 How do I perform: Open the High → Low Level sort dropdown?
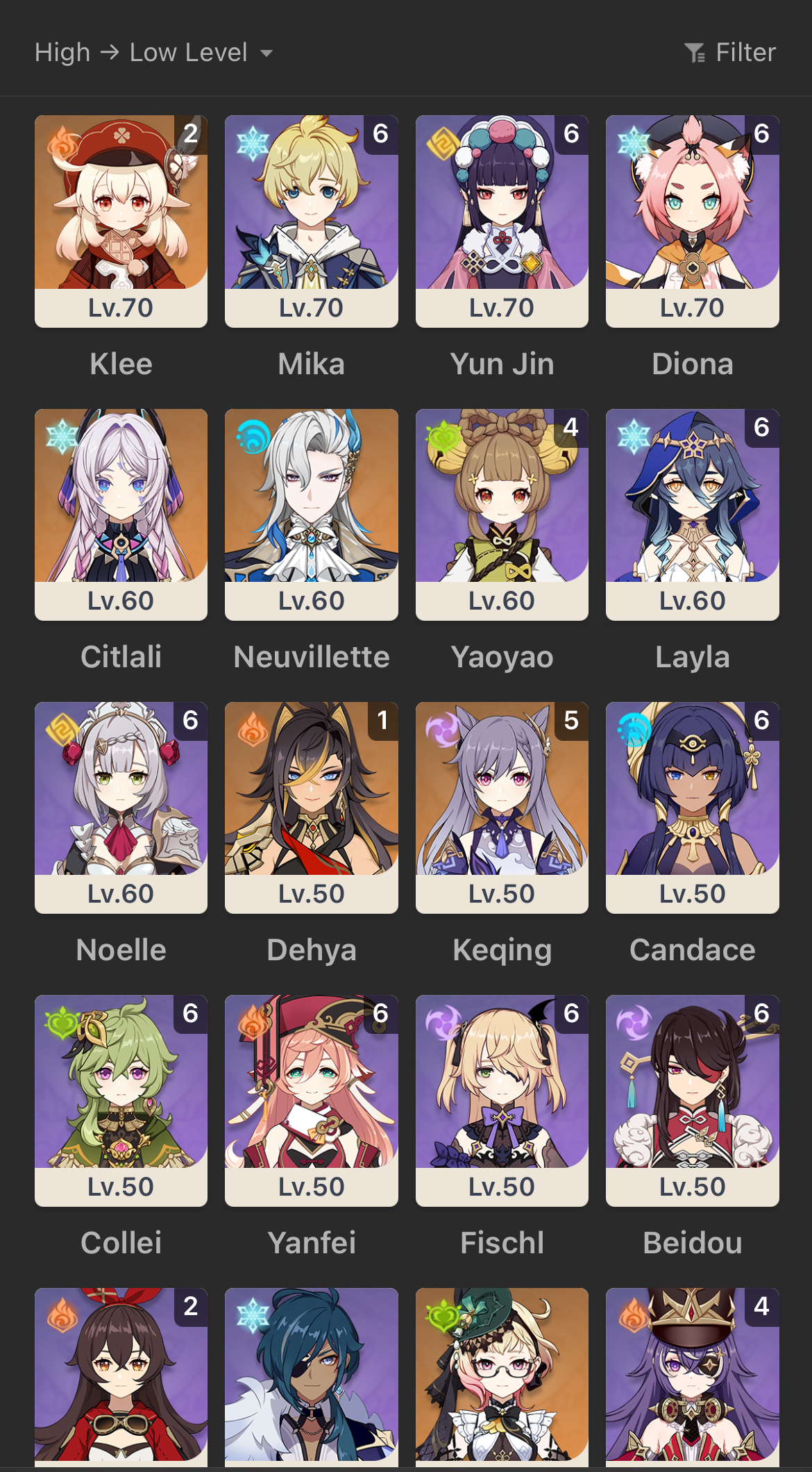(153, 53)
